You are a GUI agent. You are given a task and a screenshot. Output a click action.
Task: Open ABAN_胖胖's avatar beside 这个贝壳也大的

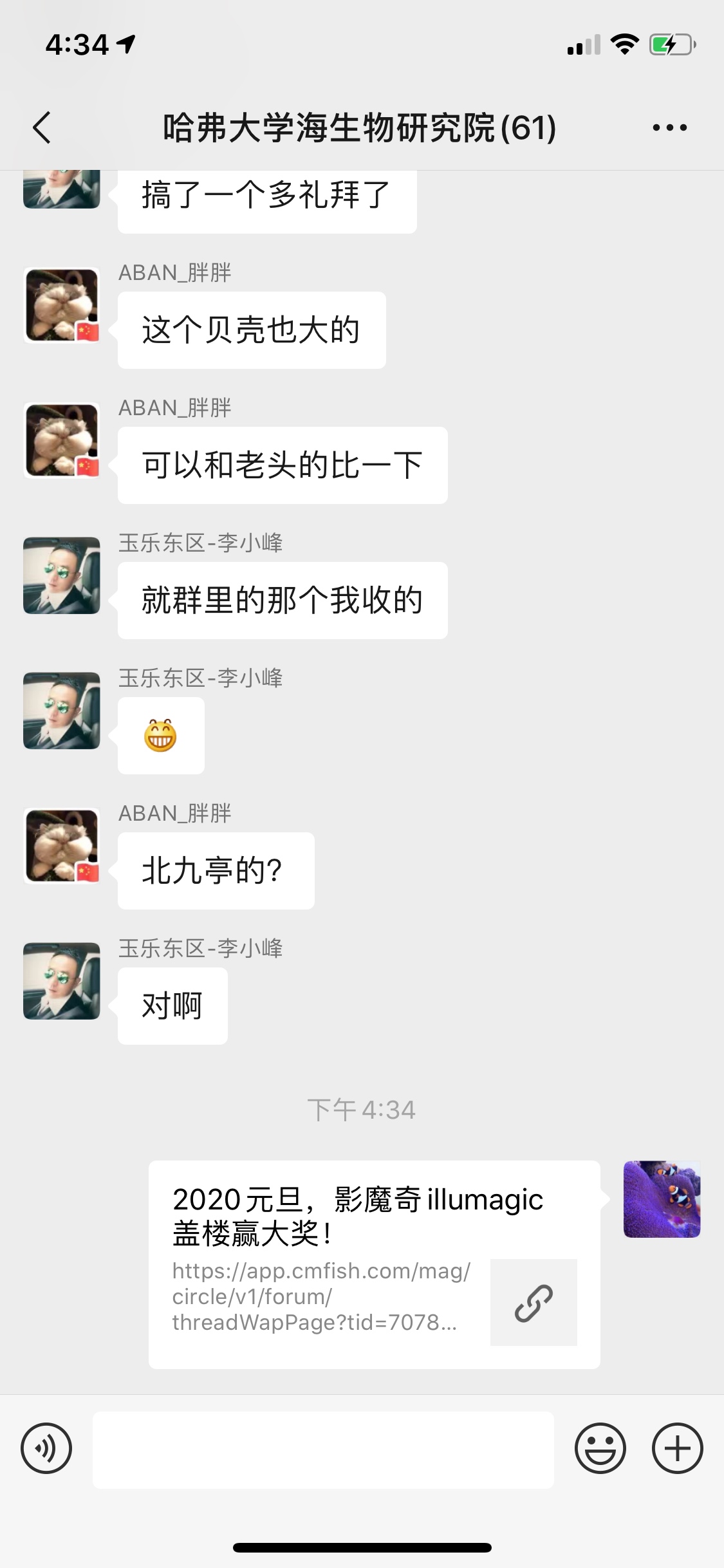pos(62,305)
